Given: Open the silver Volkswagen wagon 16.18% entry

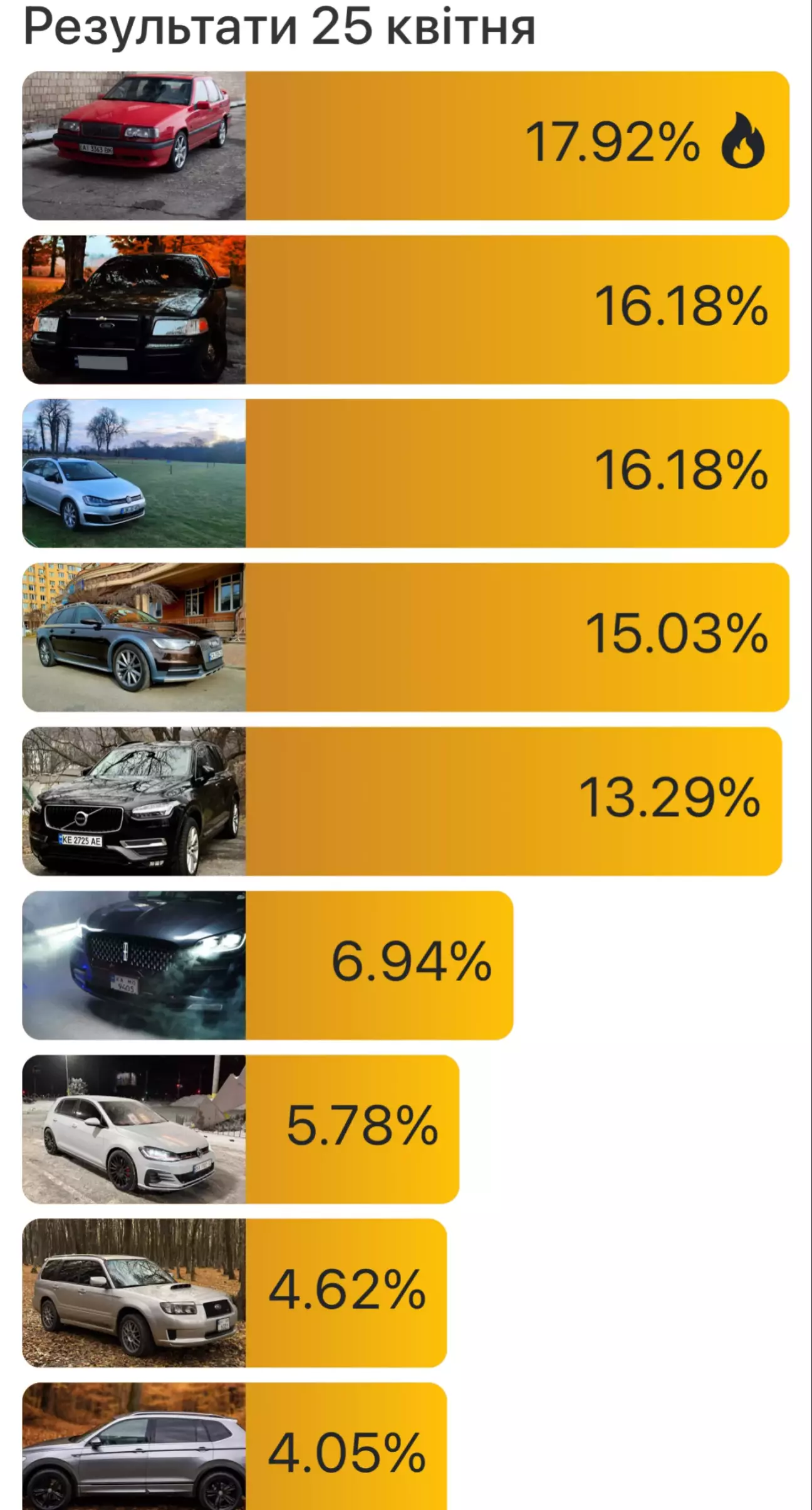Looking at the screenshot, I should pyautogui.click(x=405, y=473).
